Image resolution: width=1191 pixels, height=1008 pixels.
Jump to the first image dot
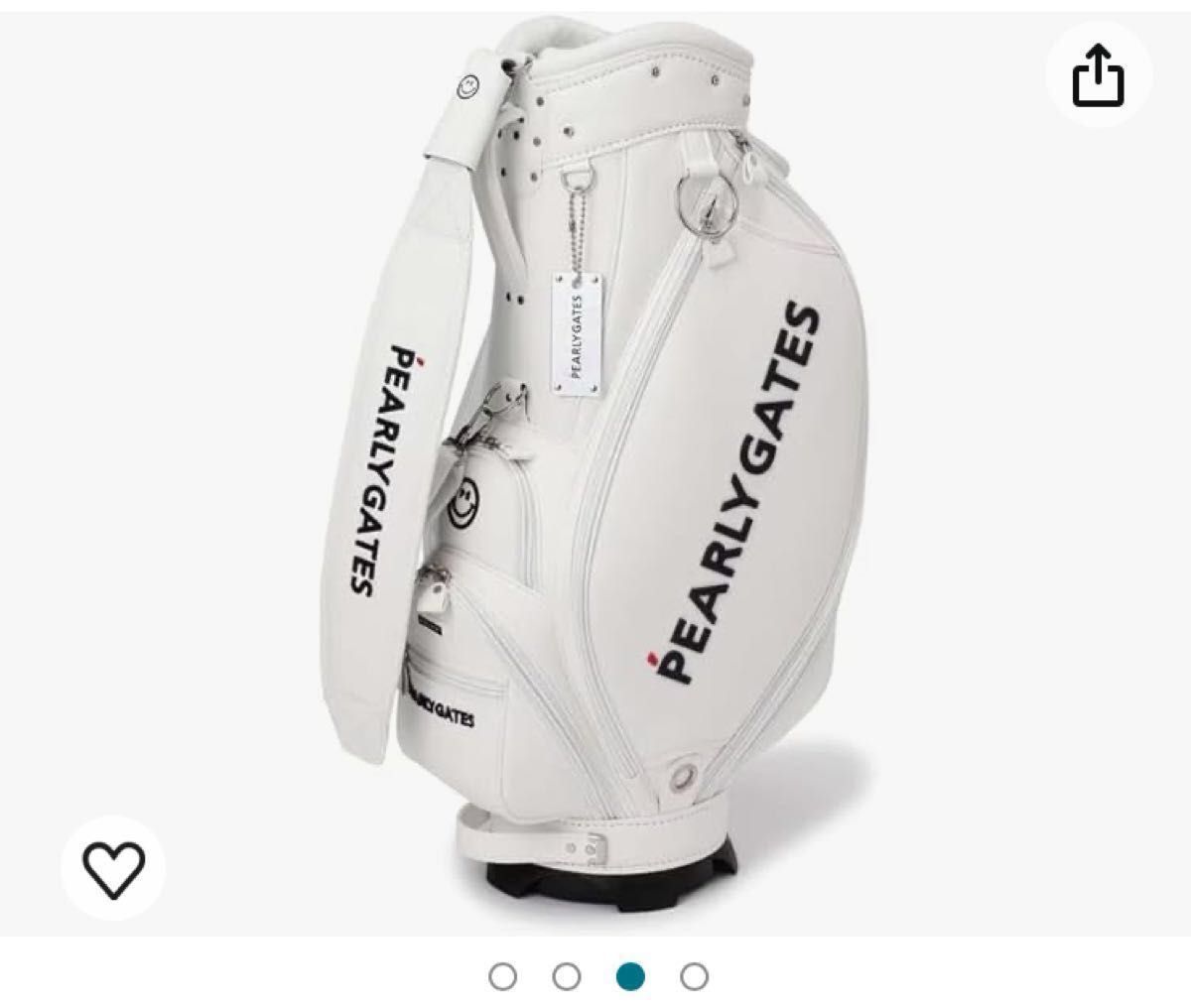[503, 977]
